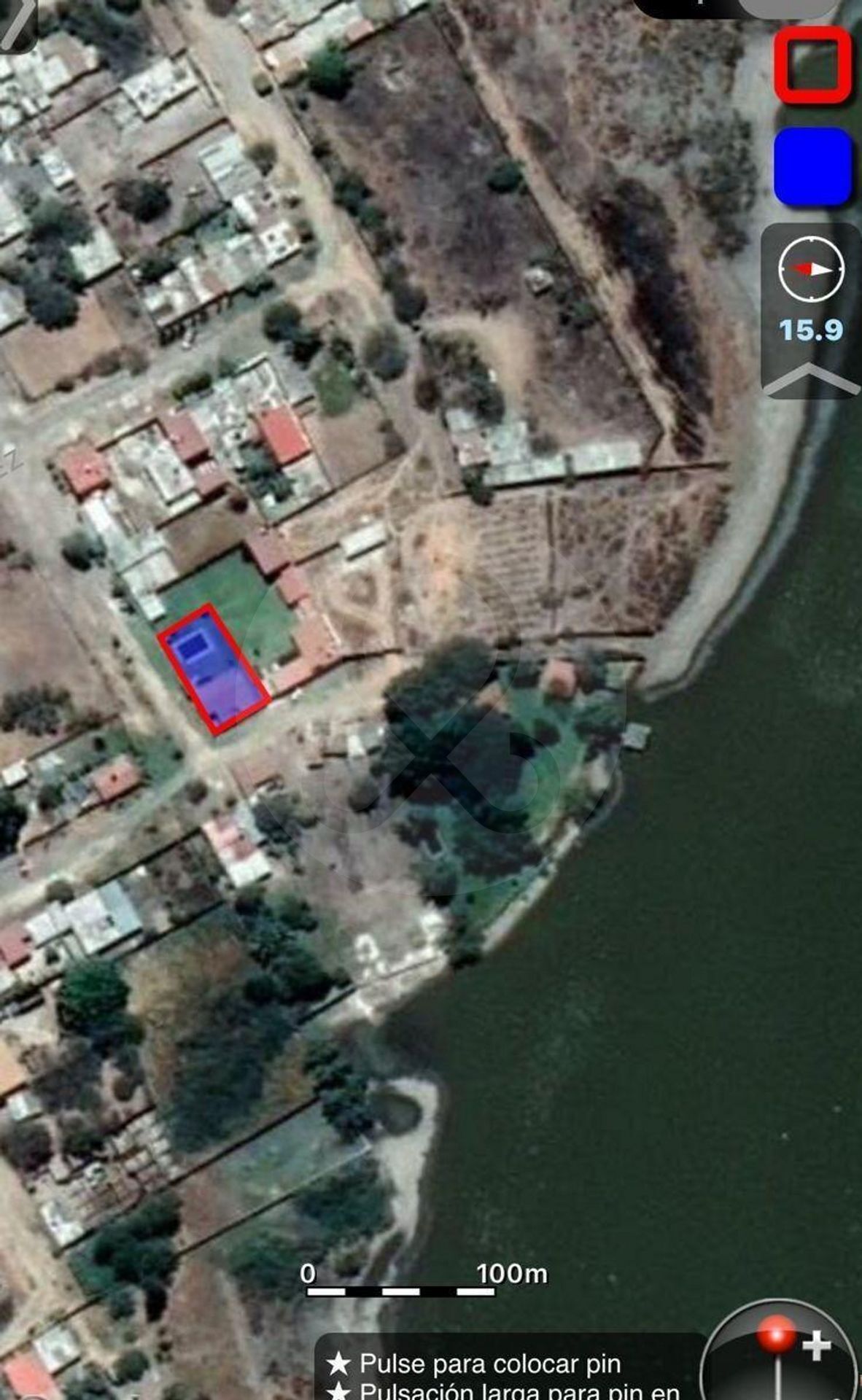Select the red outline color swatch
862x1400 pixels.
(812, 65)
